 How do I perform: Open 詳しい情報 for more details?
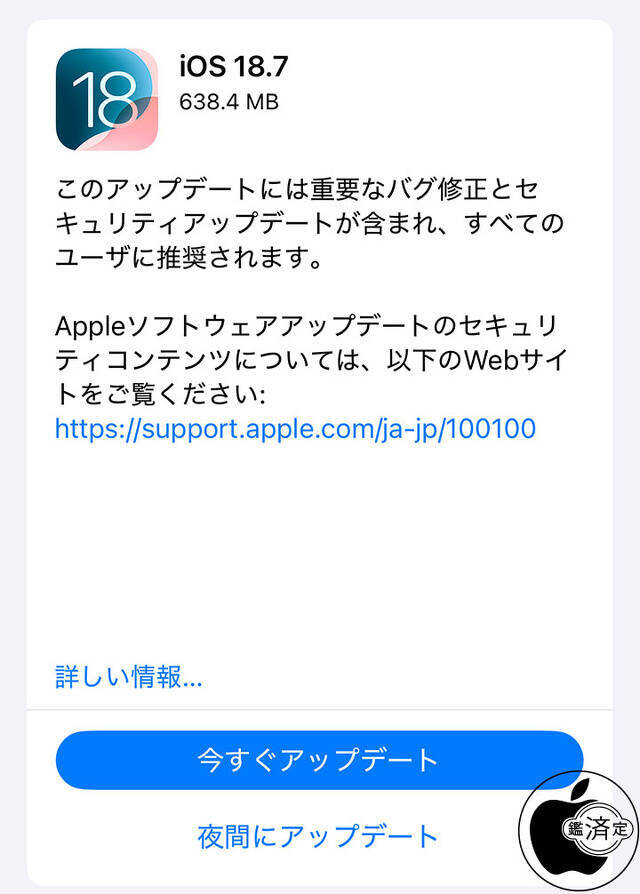[129, 677]
